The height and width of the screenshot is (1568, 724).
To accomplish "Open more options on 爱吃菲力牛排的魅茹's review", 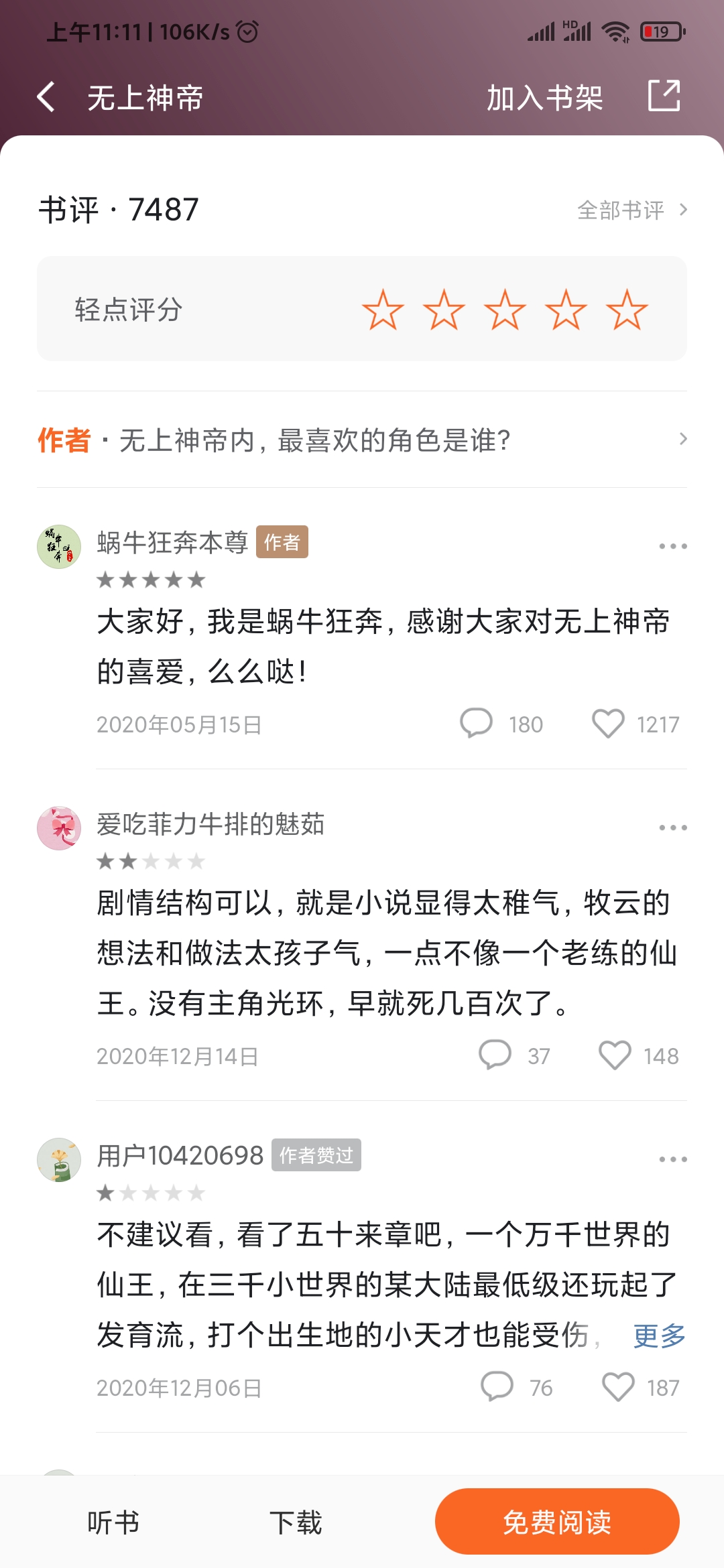I will pyautogui.click(x=672, y=828).
